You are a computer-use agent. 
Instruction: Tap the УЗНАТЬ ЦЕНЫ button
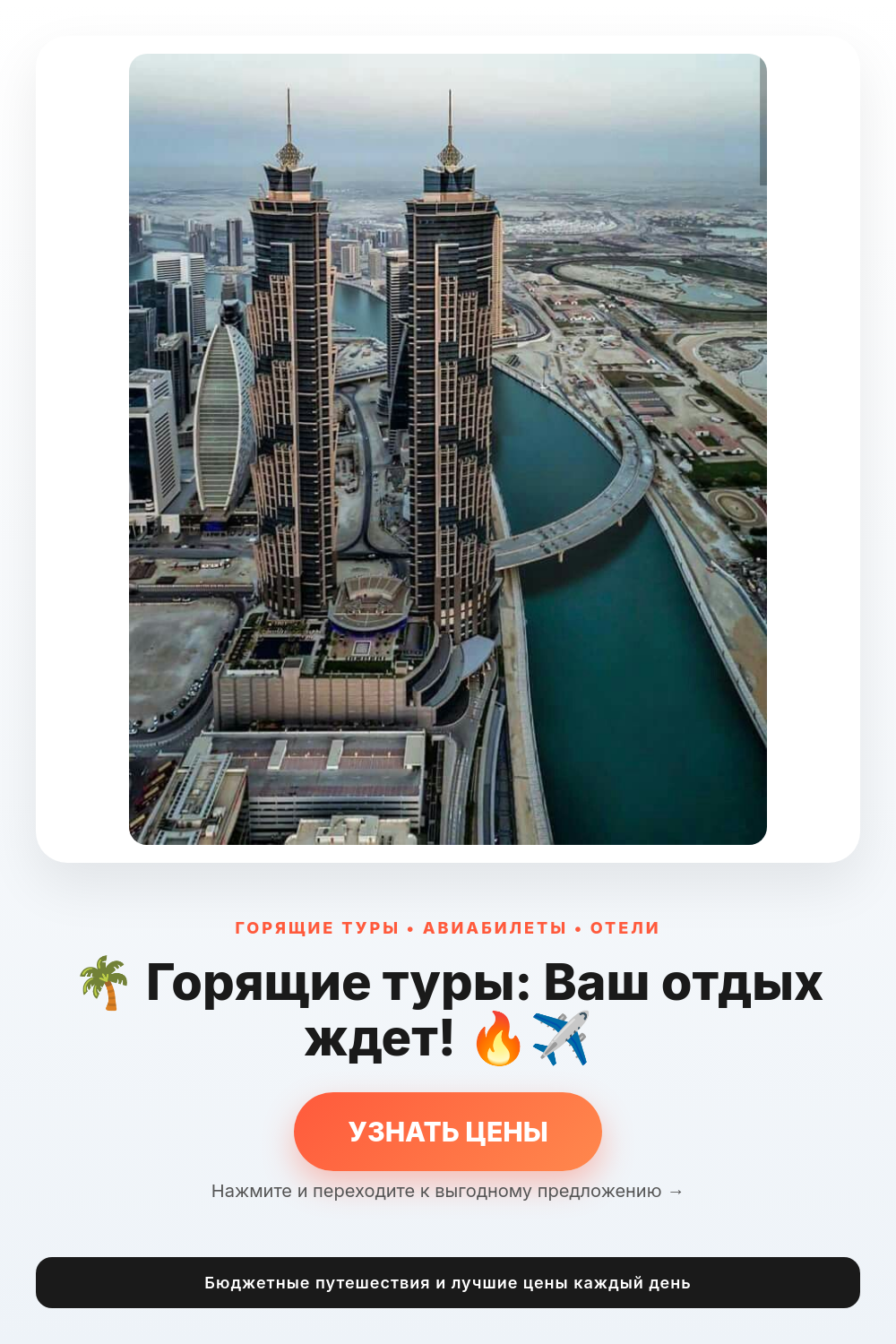point(448,1132)
